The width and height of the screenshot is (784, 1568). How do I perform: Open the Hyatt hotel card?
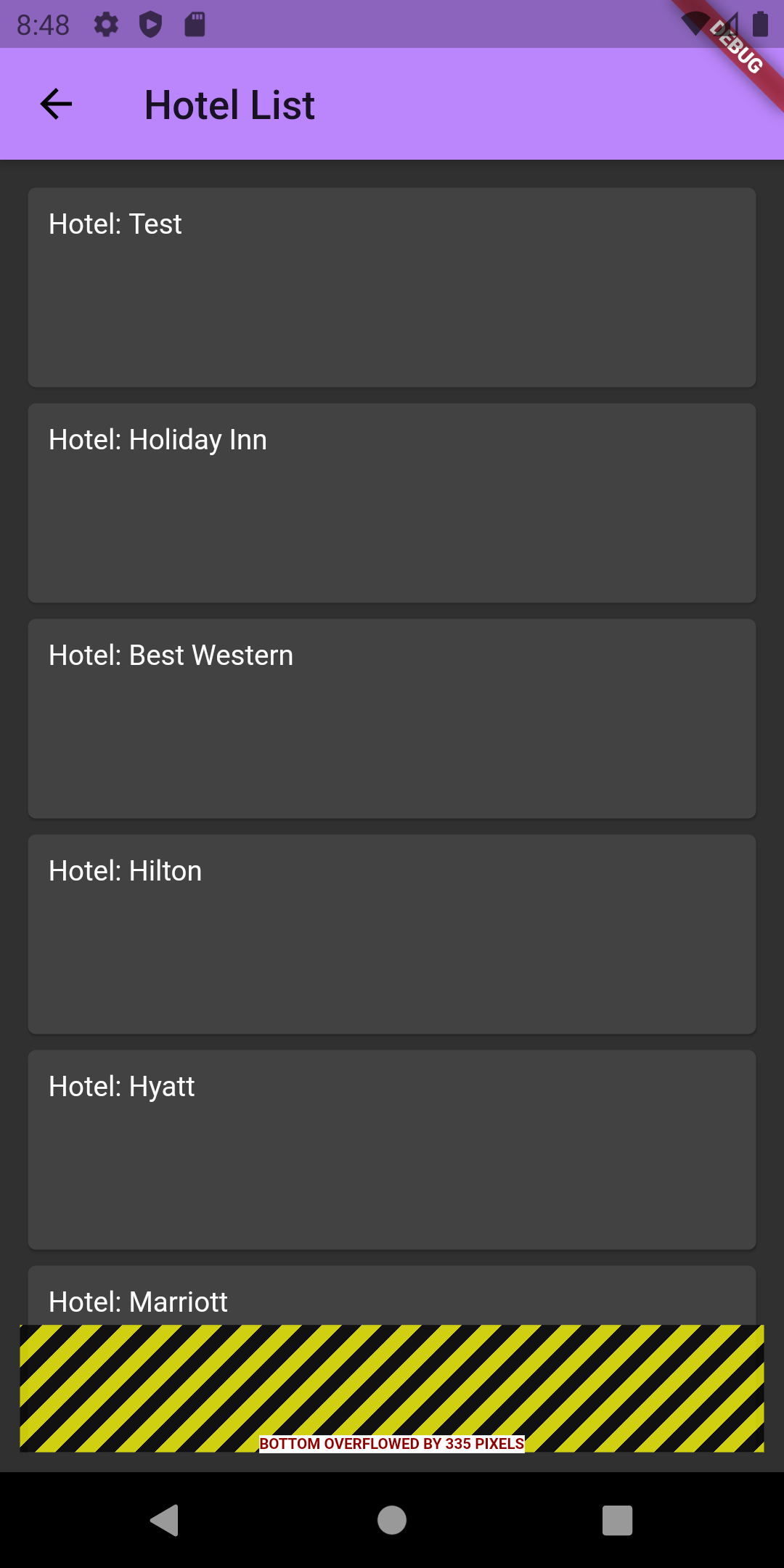tap(392, 1150)
